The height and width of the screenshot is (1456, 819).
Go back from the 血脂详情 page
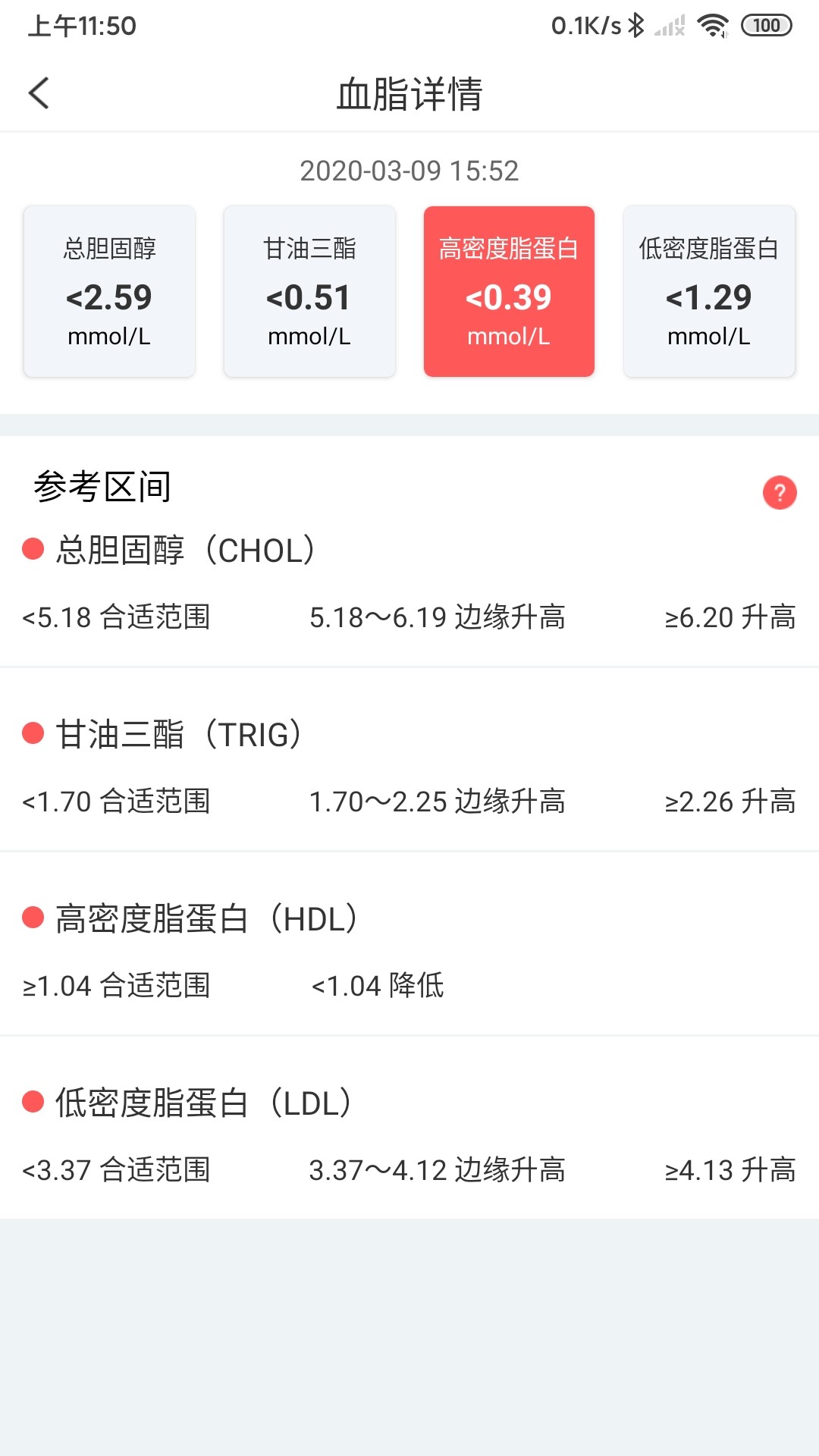(39, 93)
